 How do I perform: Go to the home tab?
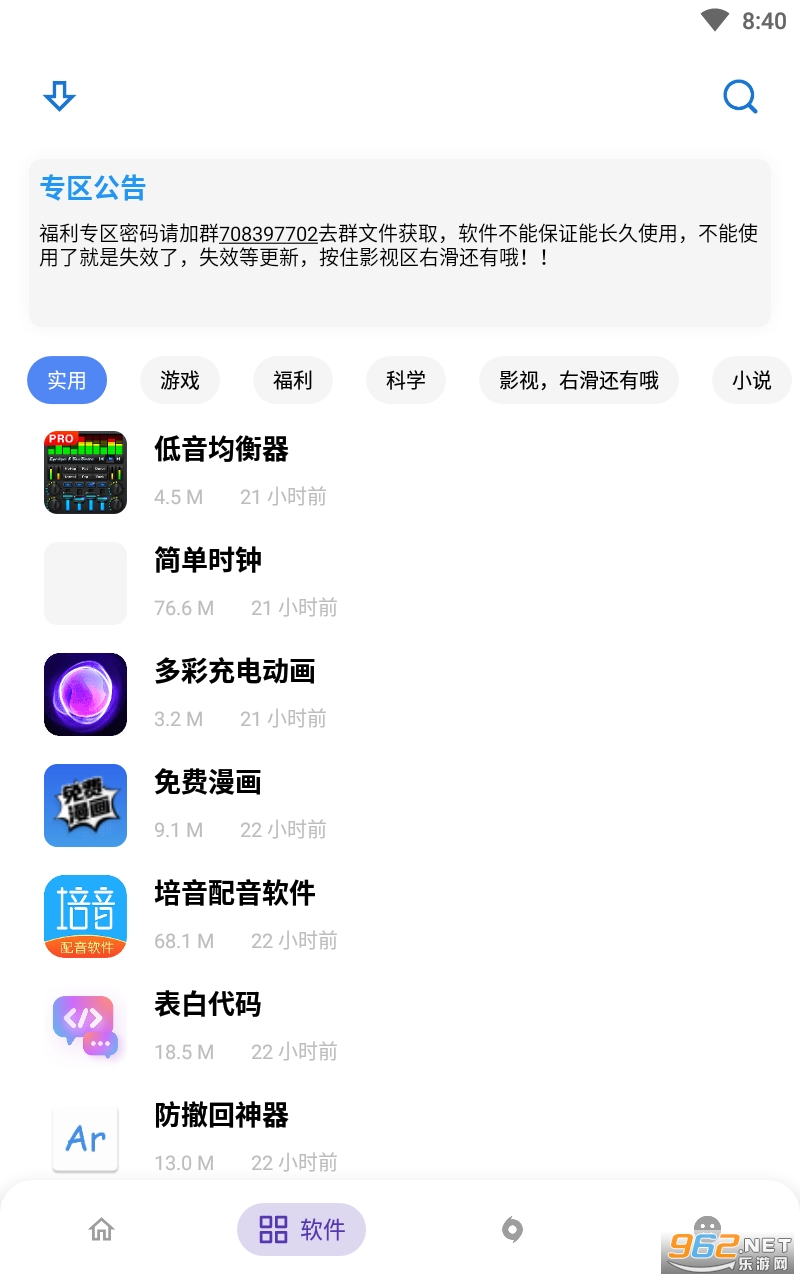(x=101, y=1229)
